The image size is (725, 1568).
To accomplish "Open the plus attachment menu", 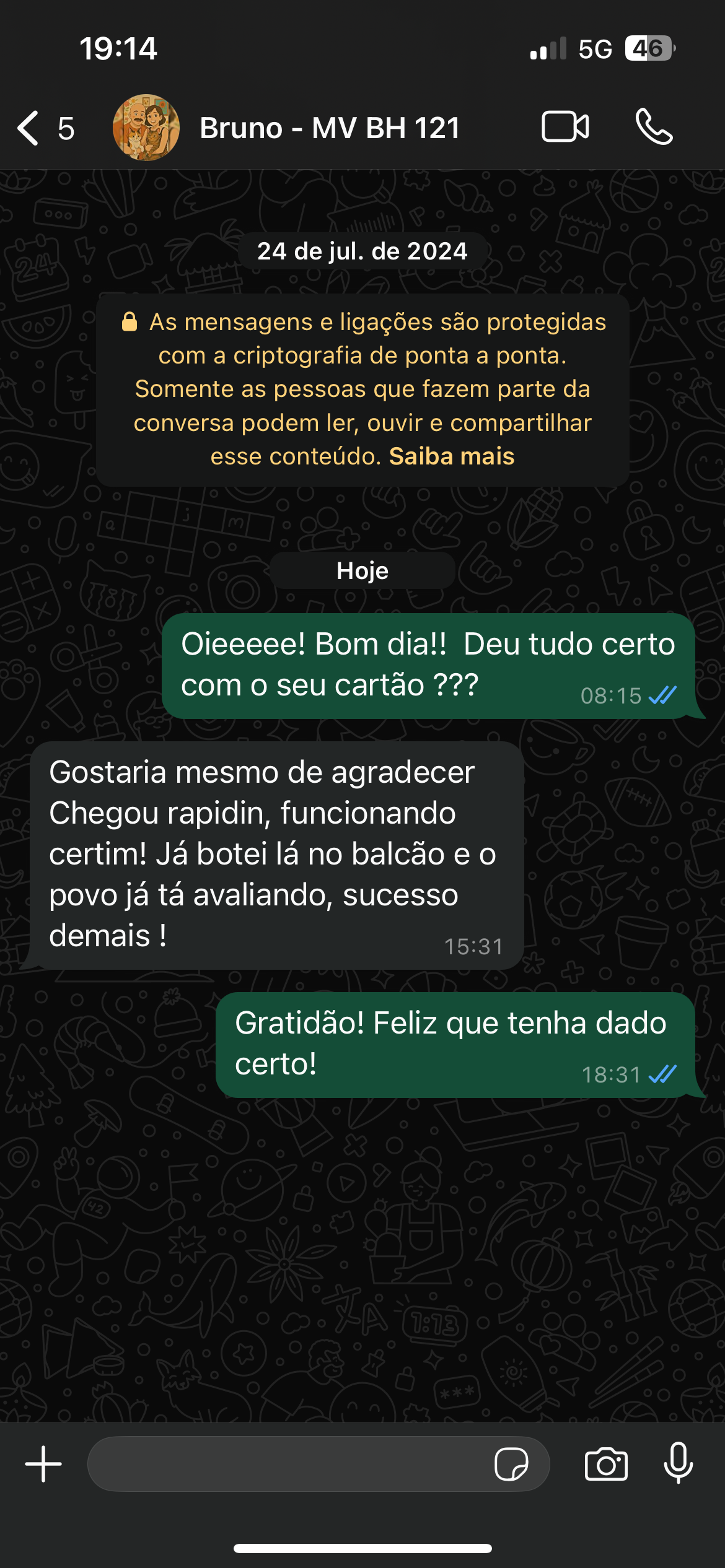I will point(43,1464).
